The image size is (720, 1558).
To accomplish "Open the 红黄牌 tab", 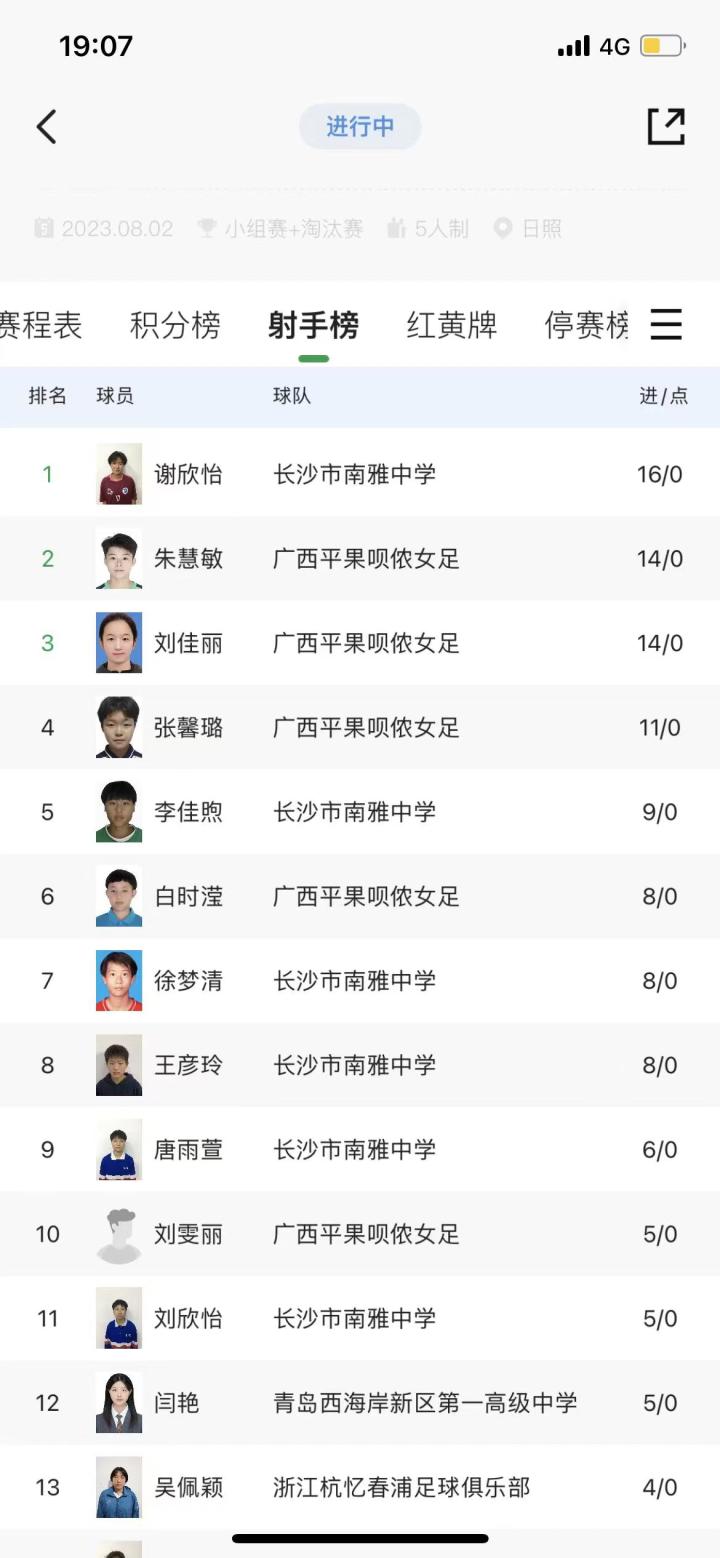I will (x=451, y=325).
